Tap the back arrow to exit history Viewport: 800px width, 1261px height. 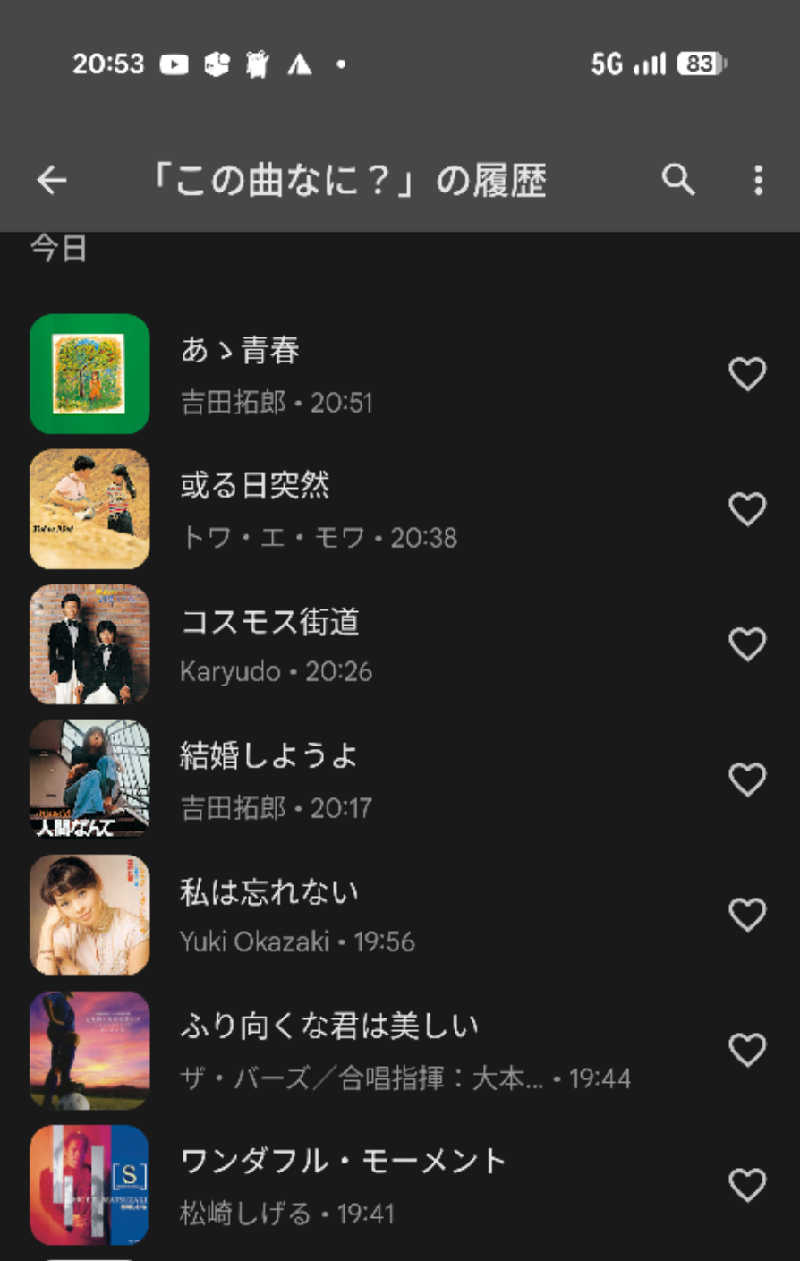52,181
